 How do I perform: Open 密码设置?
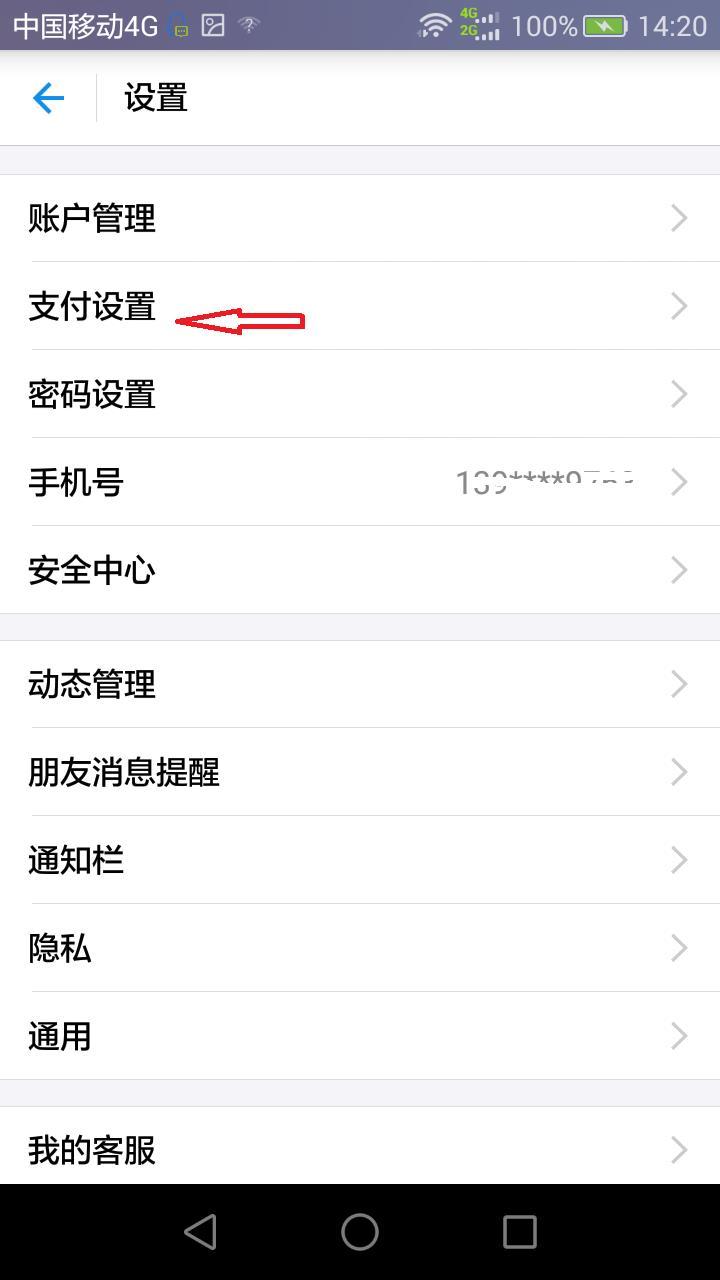click(360, 394)
